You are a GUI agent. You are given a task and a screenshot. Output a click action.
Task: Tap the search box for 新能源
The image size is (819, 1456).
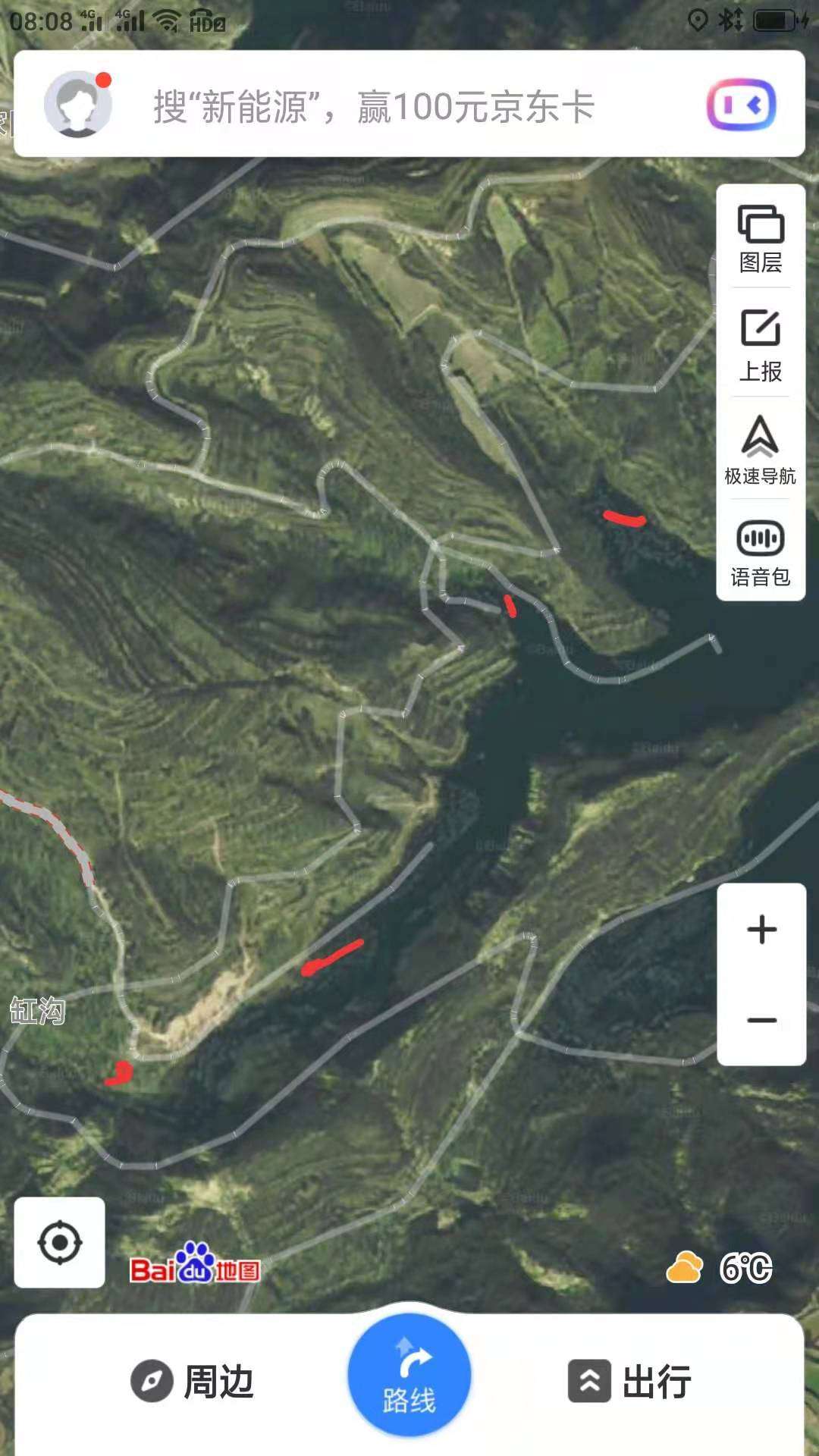click(x=409, y=104)
